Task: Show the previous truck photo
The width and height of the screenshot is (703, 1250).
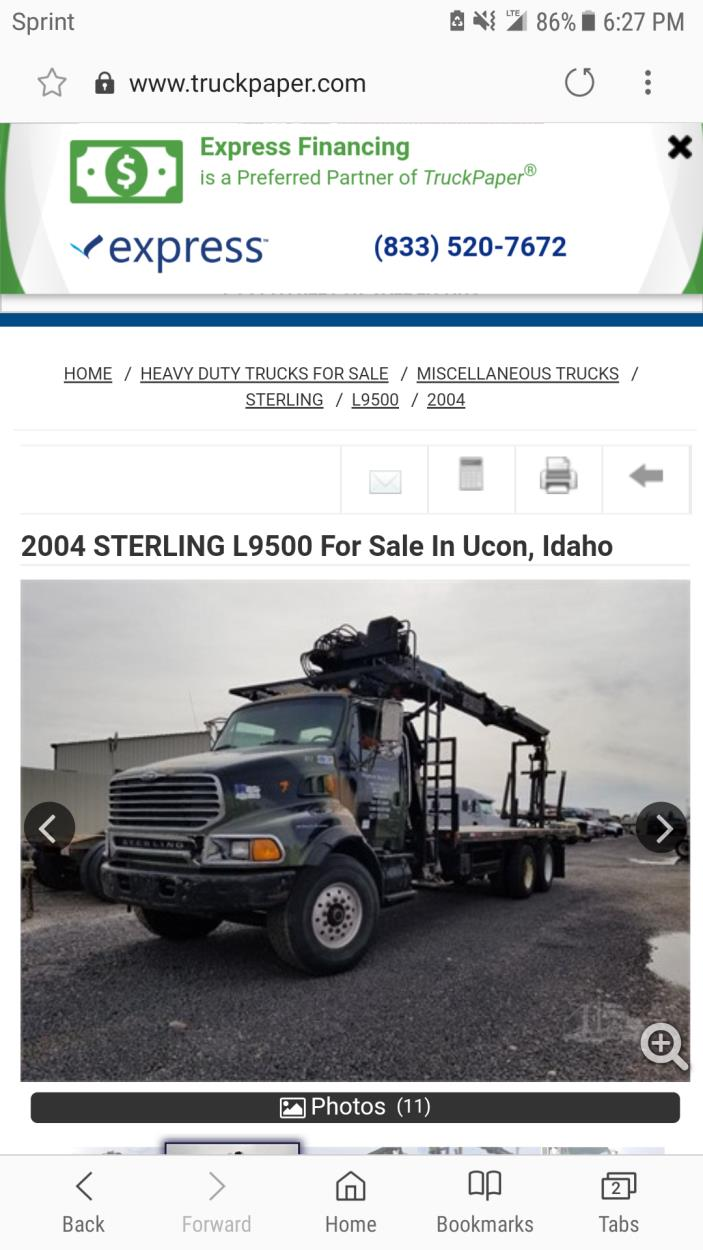Action: click(49, 827)
